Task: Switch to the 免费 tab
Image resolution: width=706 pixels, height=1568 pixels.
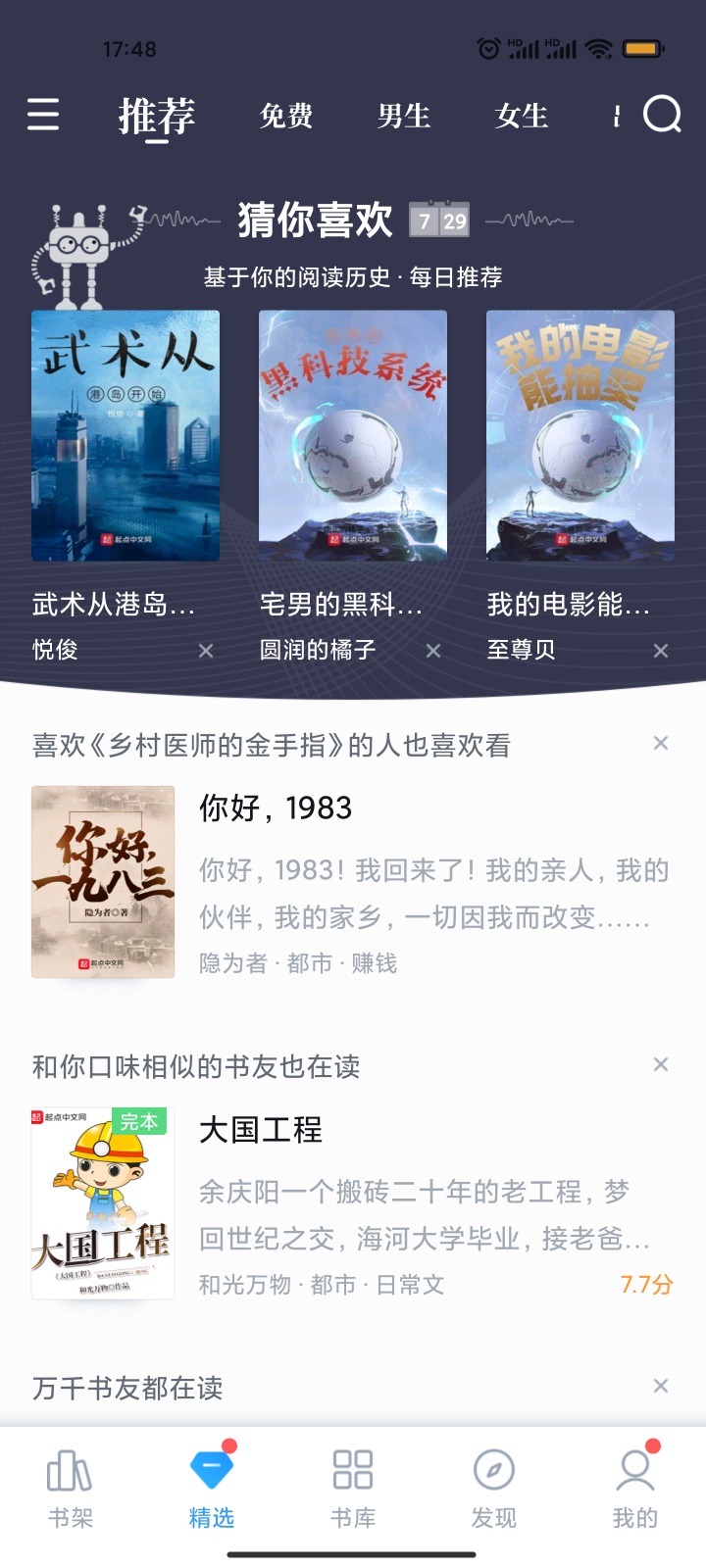Action: point(286,116)
